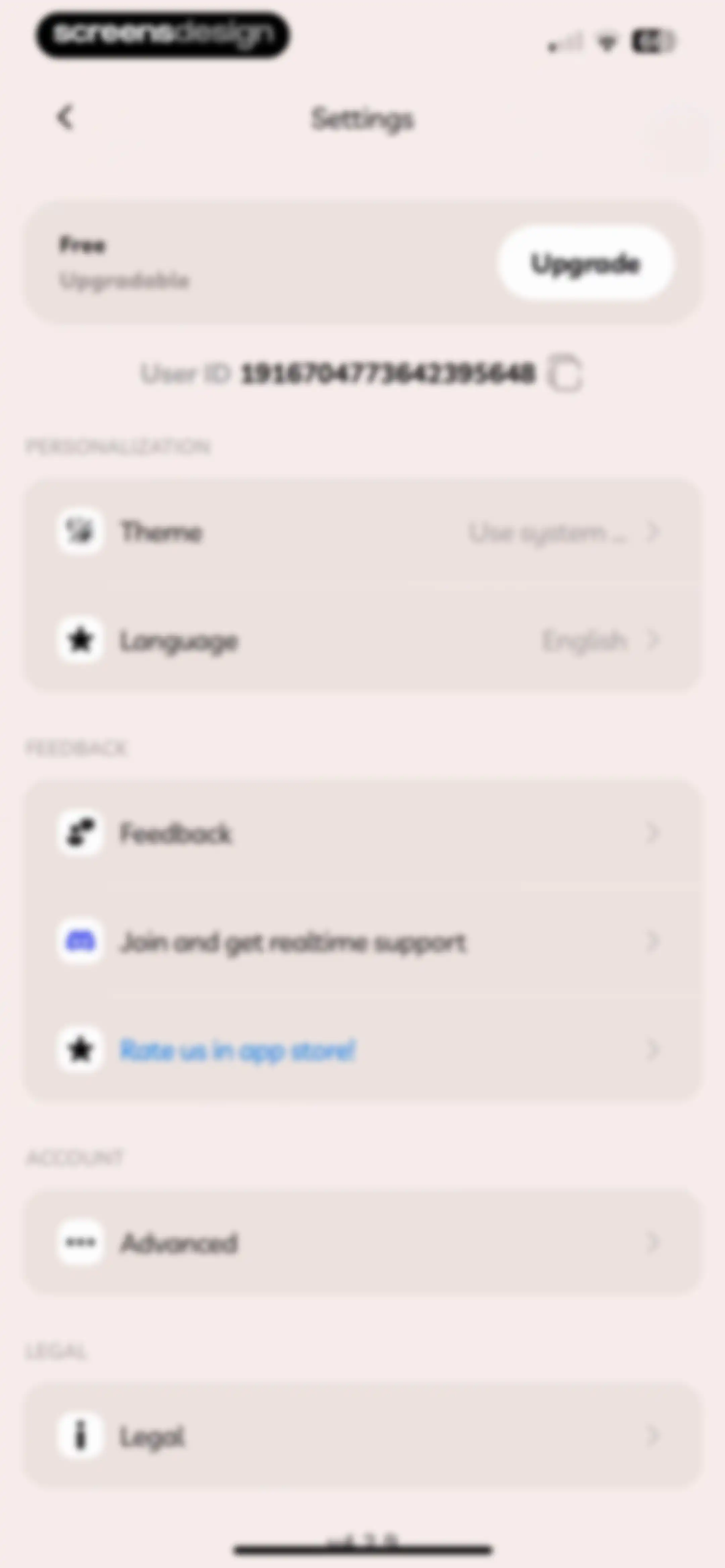Go back from Settings
725x1568 pixels.
click(65, 118)
